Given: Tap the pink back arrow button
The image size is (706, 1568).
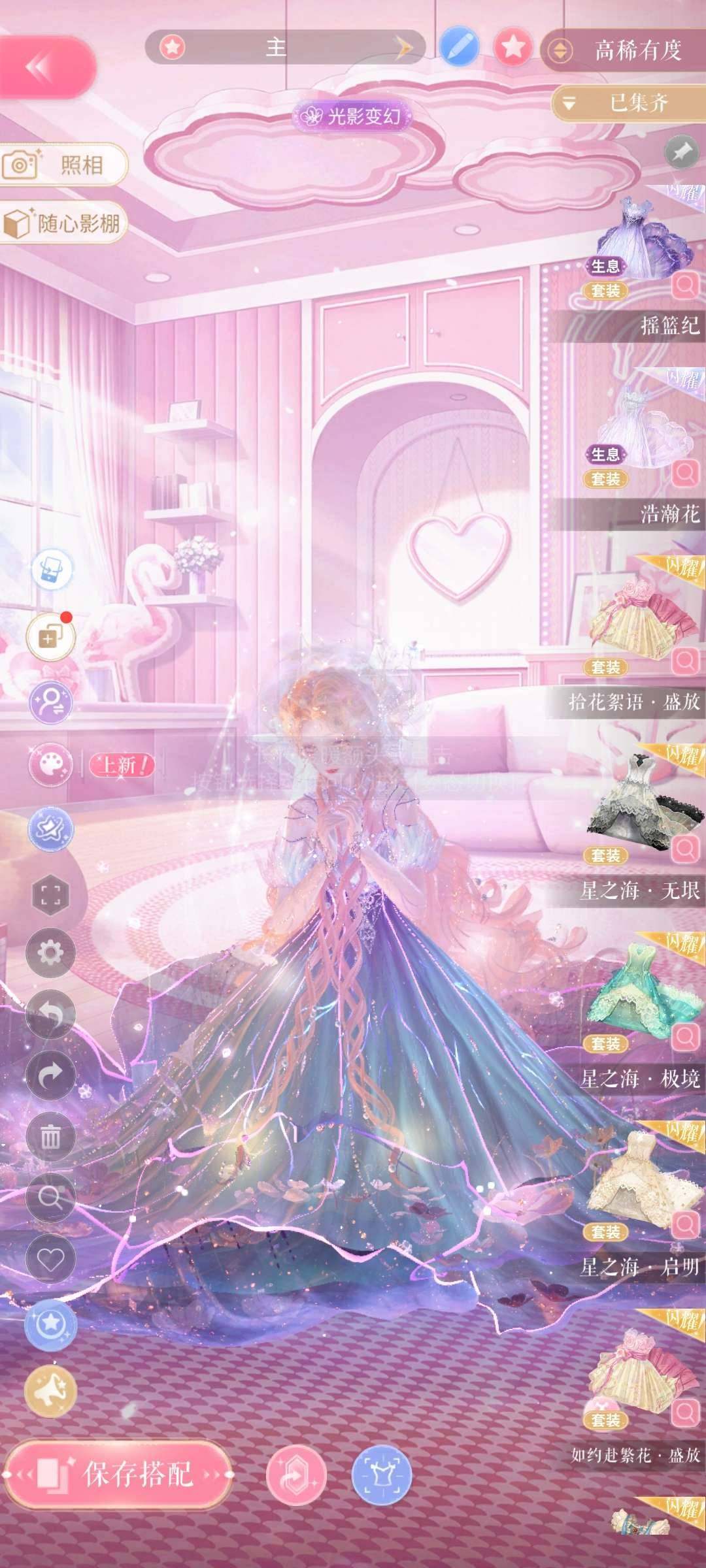Looking at the screenshot, I should pos(46,67).
